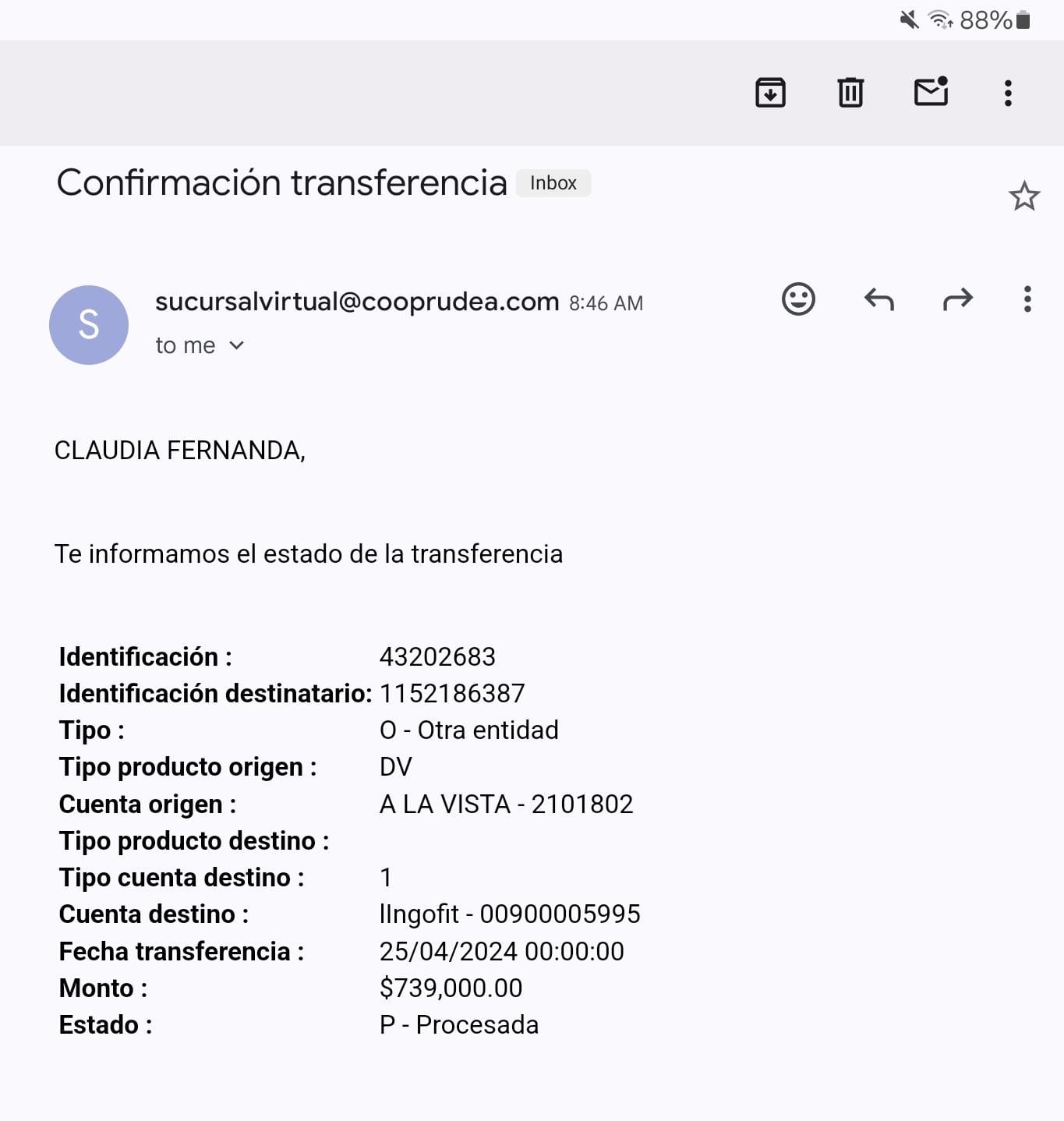The width and height of the screenshot is (1064, 1121).
Task: Add an emoji reaction to the message
Action: pyautogui.click(x=798, y=299)
